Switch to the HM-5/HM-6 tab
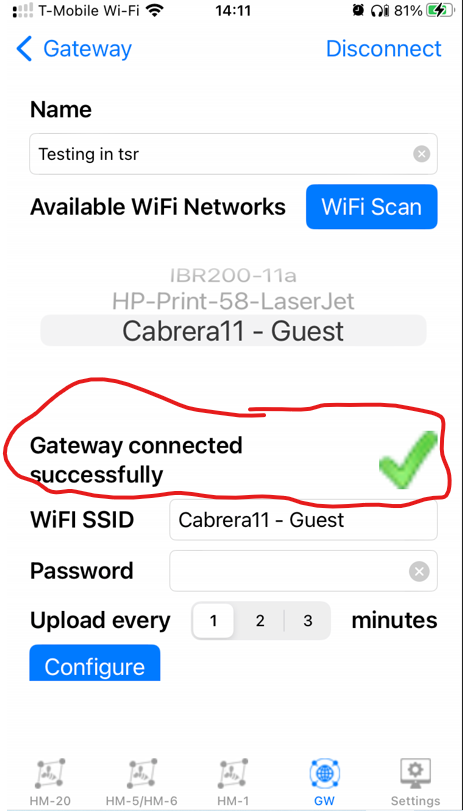This screenshot has height=811, width=463. click(x=141, y=782)
